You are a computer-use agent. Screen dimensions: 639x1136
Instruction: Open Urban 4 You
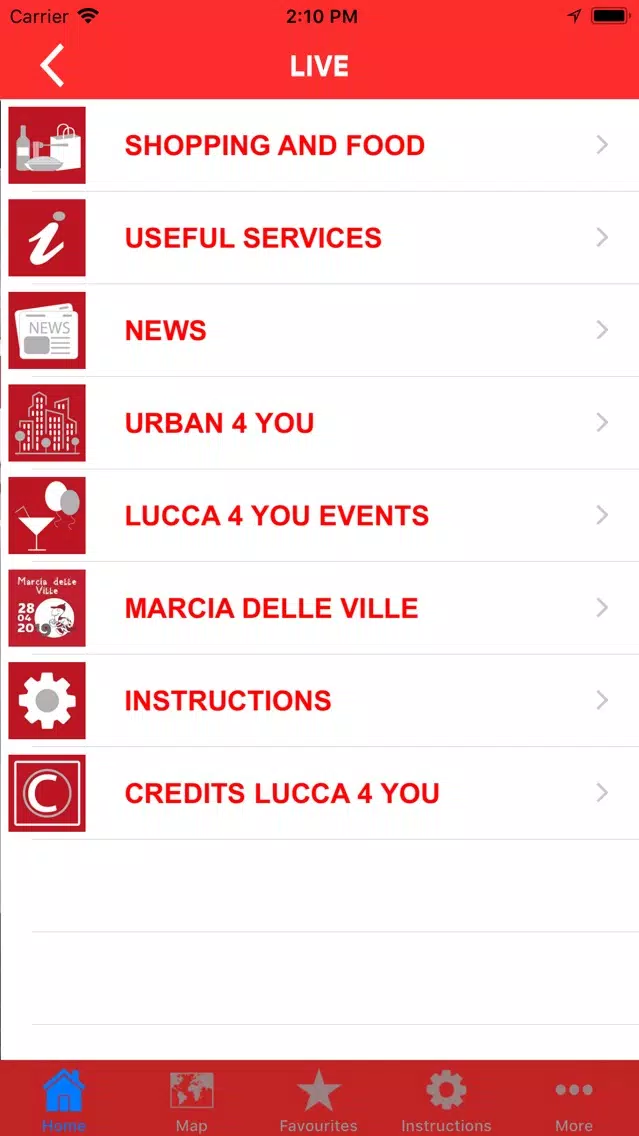(x=320, y=423)
